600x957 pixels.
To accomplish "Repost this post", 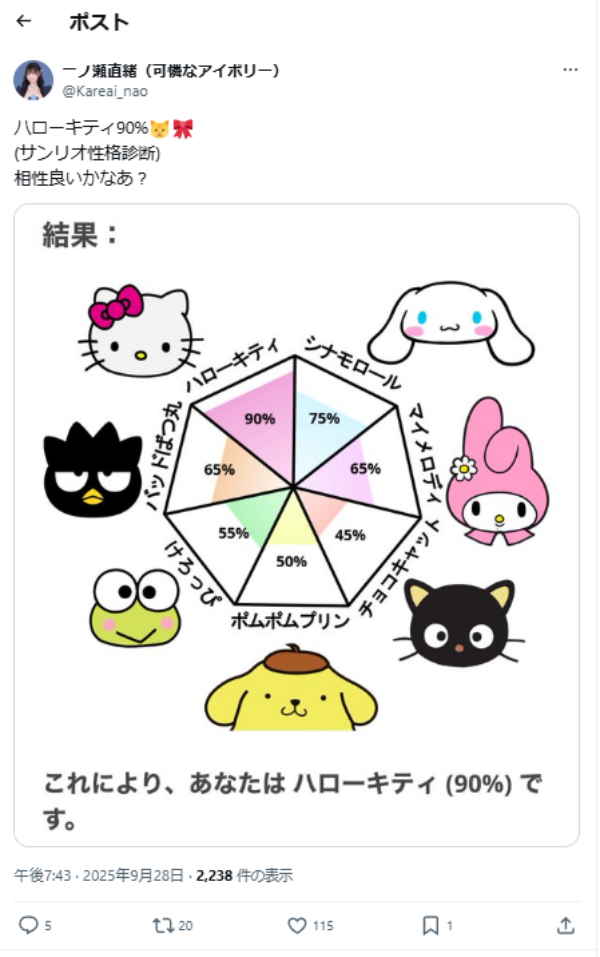I will (x=163, y=926).
